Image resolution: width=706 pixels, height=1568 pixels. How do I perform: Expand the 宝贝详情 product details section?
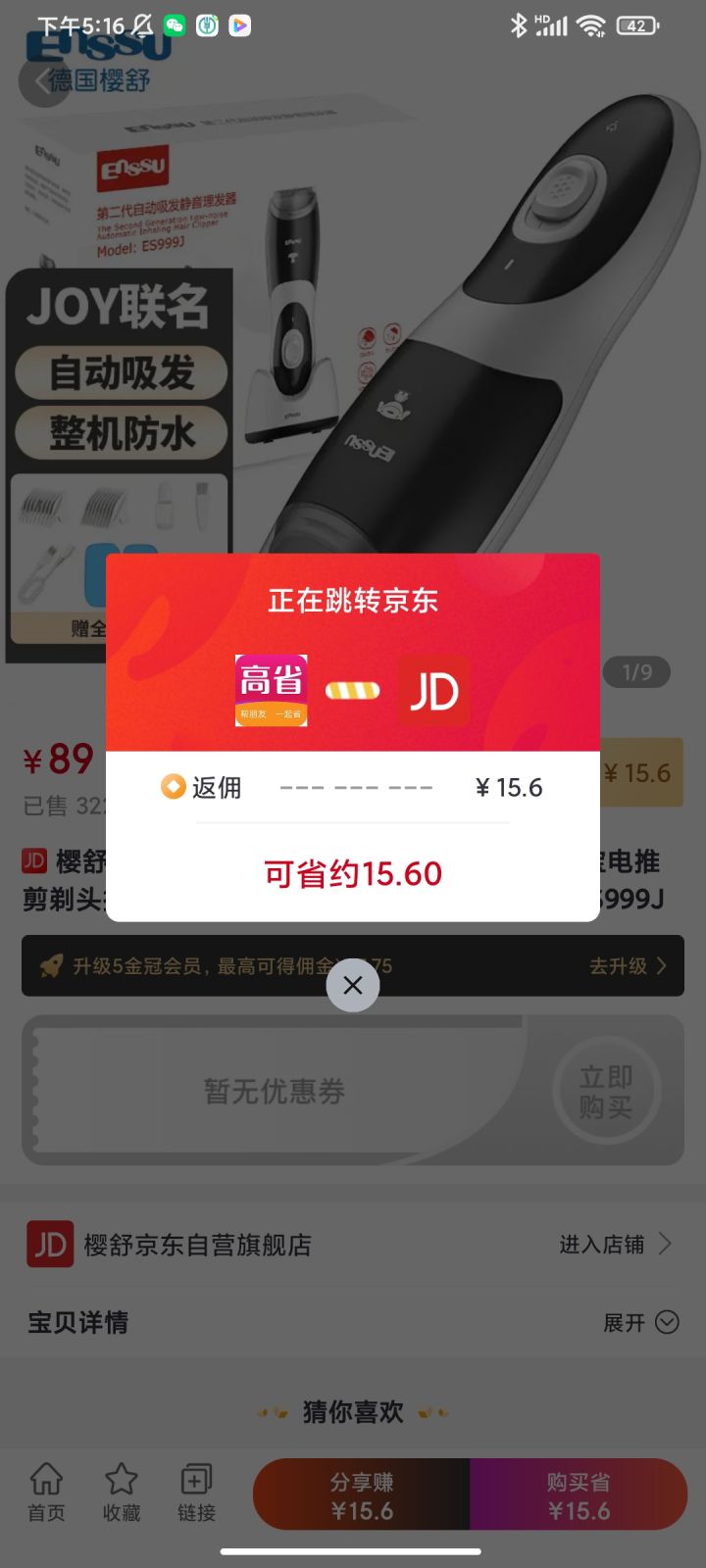pos(667,1322)
